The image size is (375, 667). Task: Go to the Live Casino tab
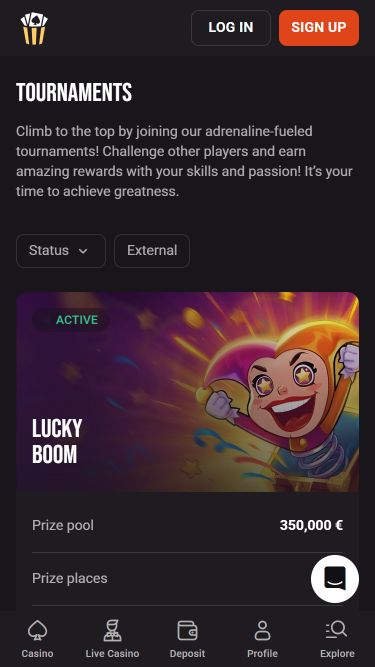tap(112, 639)
